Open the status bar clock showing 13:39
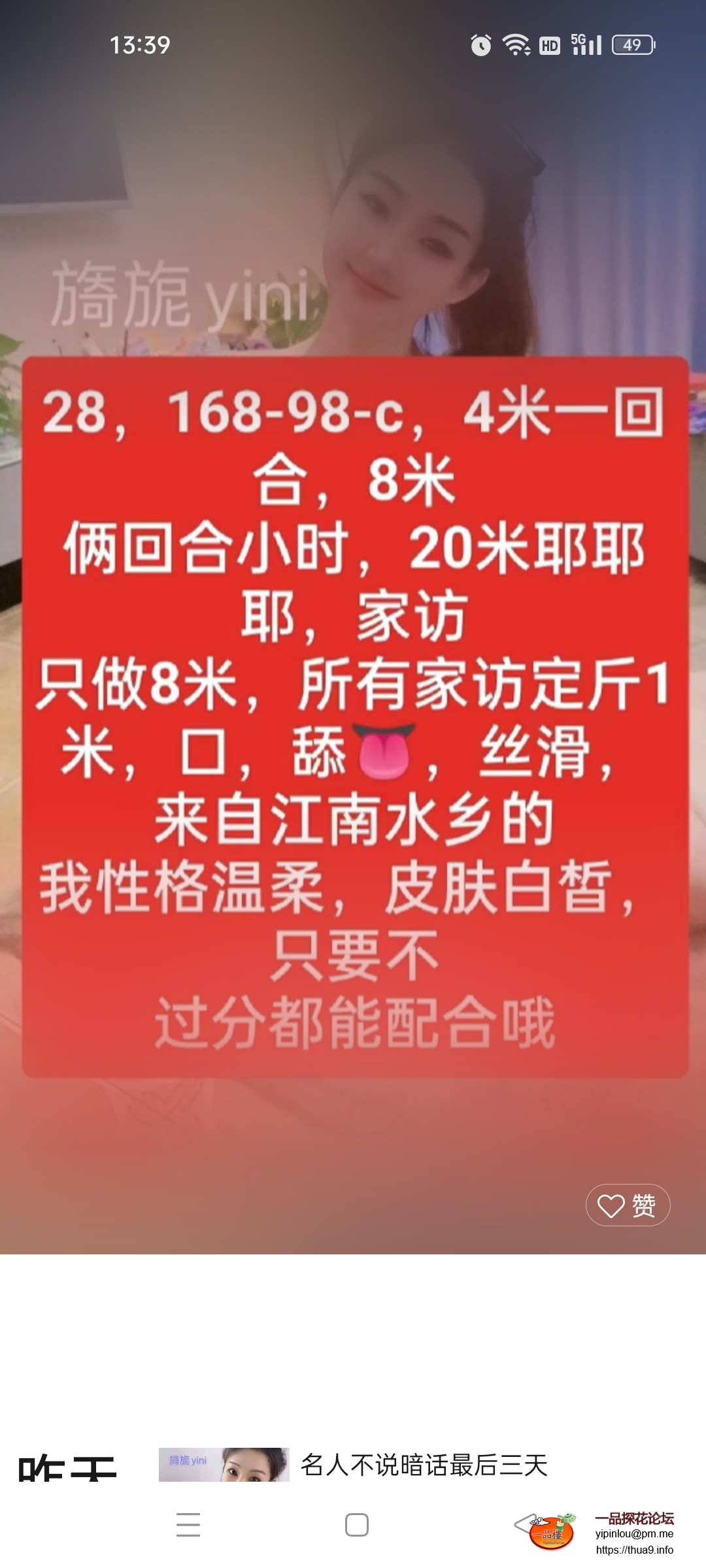The height and width of the screenshot is (1568, 706). [139, 42]
